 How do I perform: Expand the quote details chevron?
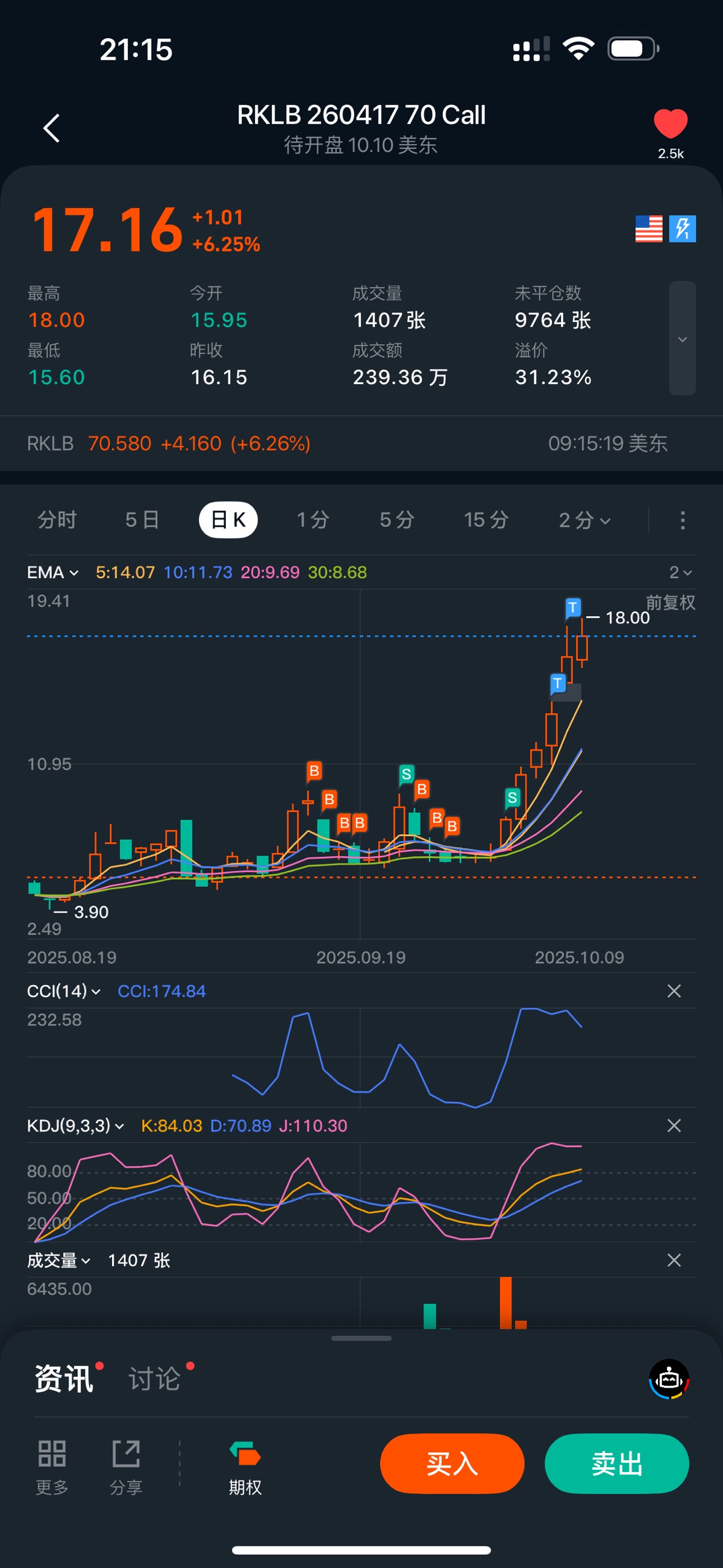(x=682, y=338)
